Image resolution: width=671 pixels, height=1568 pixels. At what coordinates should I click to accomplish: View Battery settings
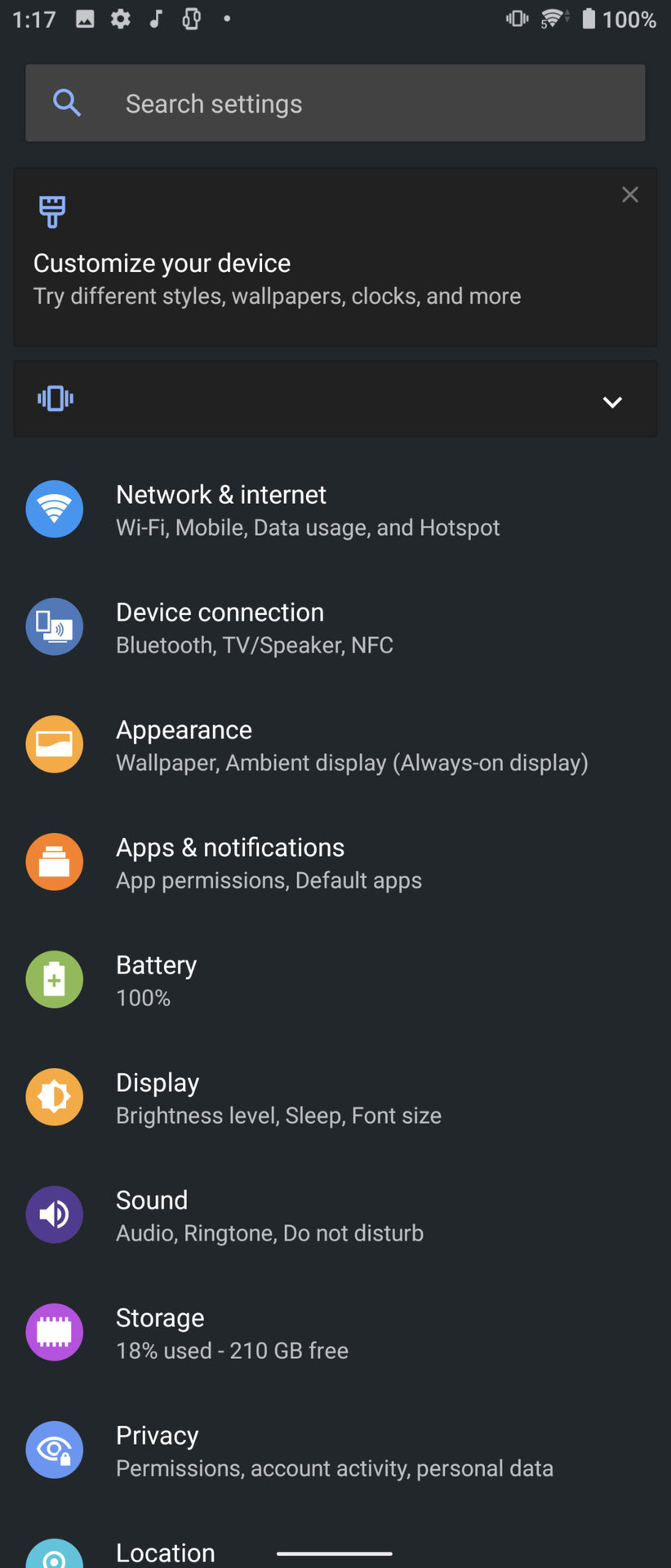[x=157, y=980]
